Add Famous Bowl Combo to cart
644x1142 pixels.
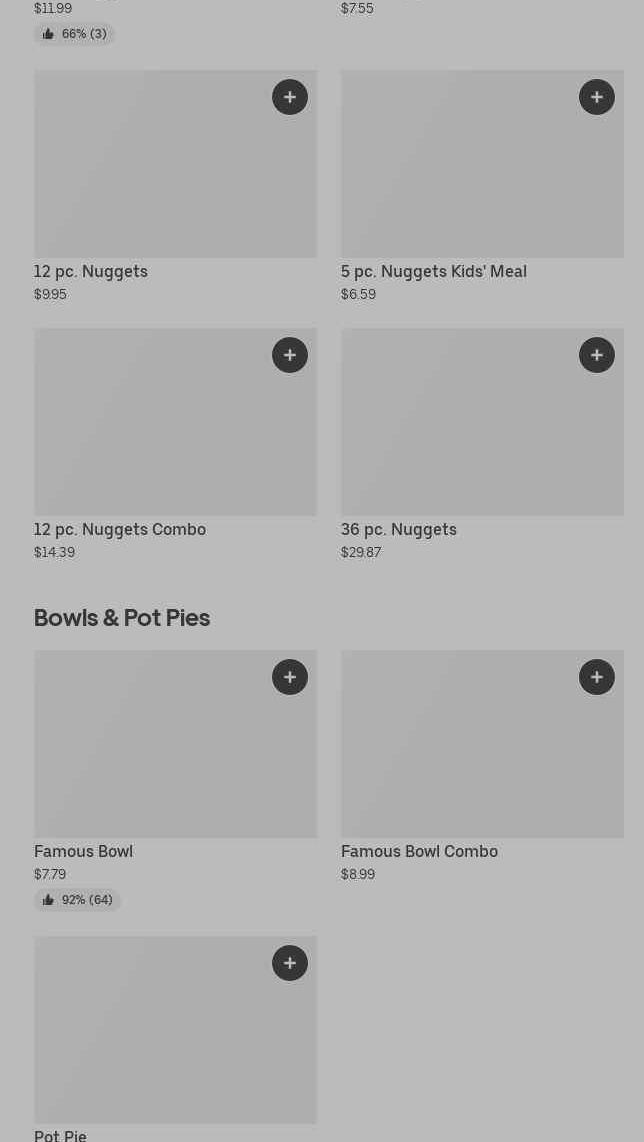(597, 677)
